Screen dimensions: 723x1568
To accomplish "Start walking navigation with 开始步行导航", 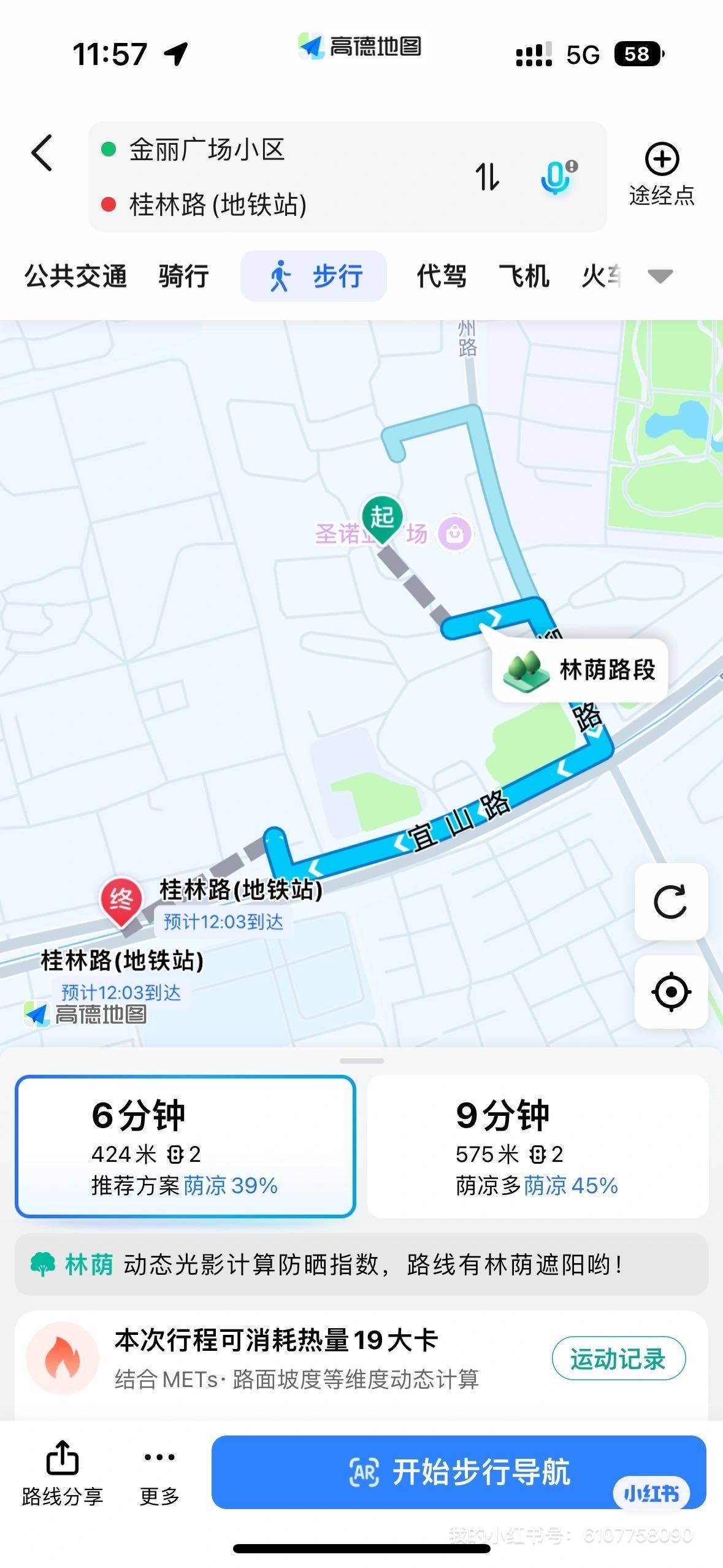I will click(459, 1472).
